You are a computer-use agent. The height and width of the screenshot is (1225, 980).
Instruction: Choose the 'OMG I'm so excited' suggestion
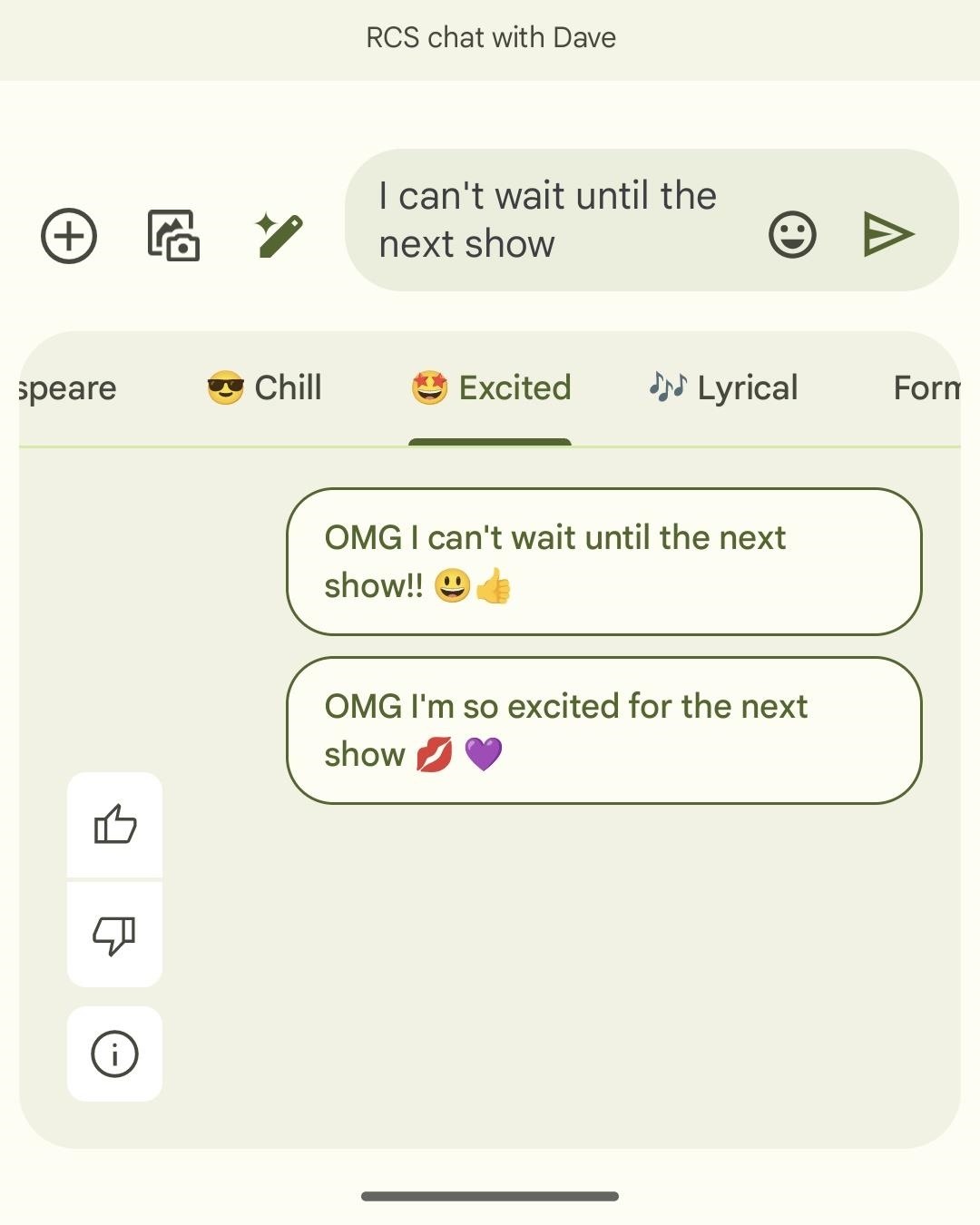pos(603,730)
